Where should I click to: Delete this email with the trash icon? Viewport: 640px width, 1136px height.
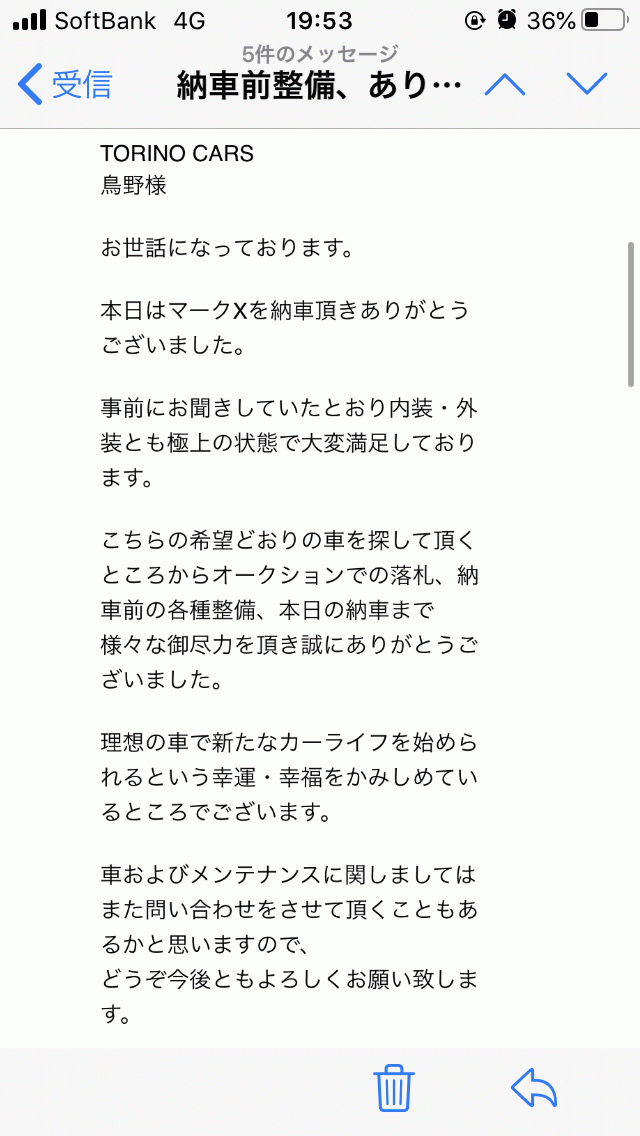394,1085
